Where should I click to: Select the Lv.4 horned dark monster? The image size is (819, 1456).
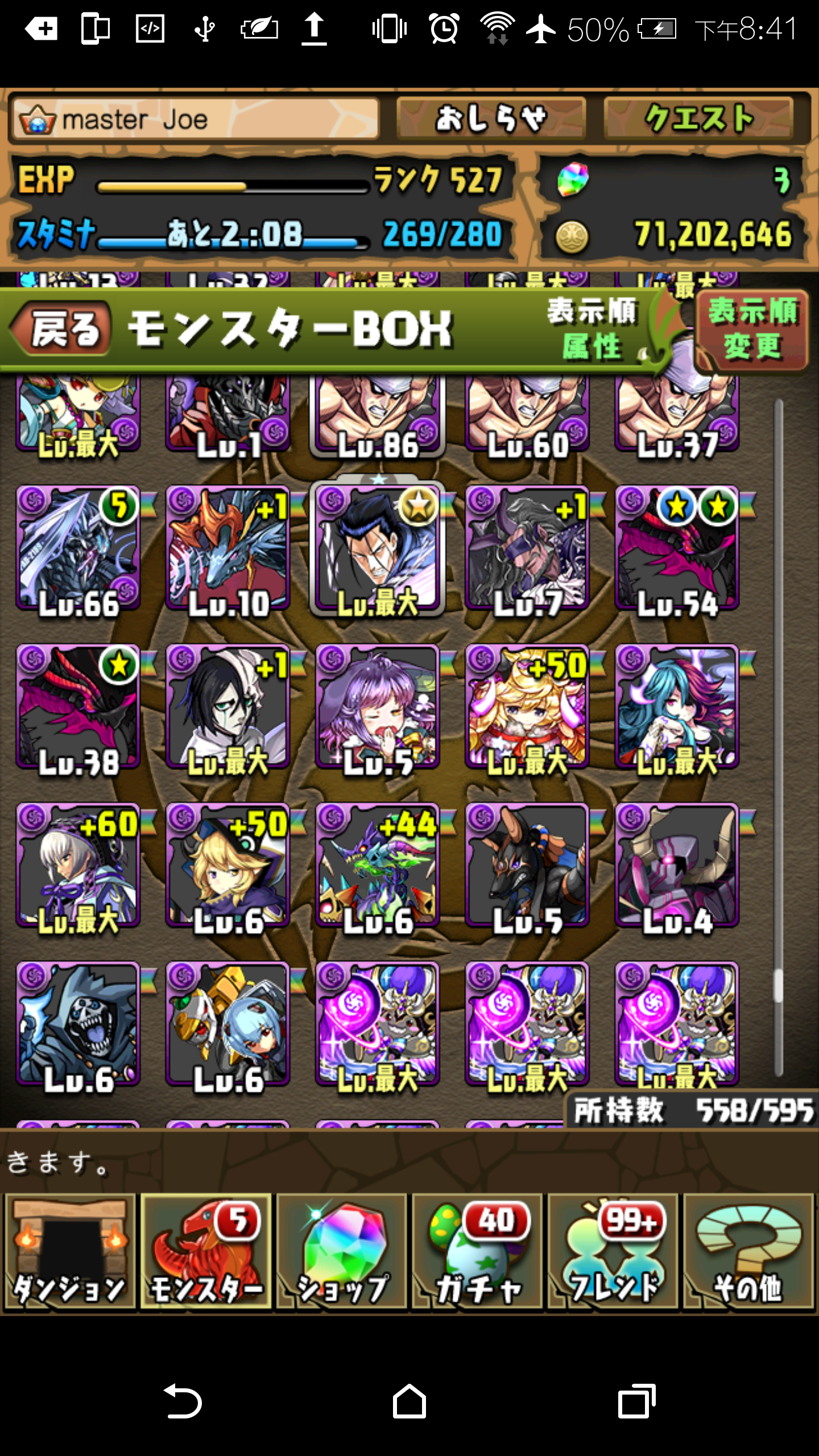[x=677, y=866]
